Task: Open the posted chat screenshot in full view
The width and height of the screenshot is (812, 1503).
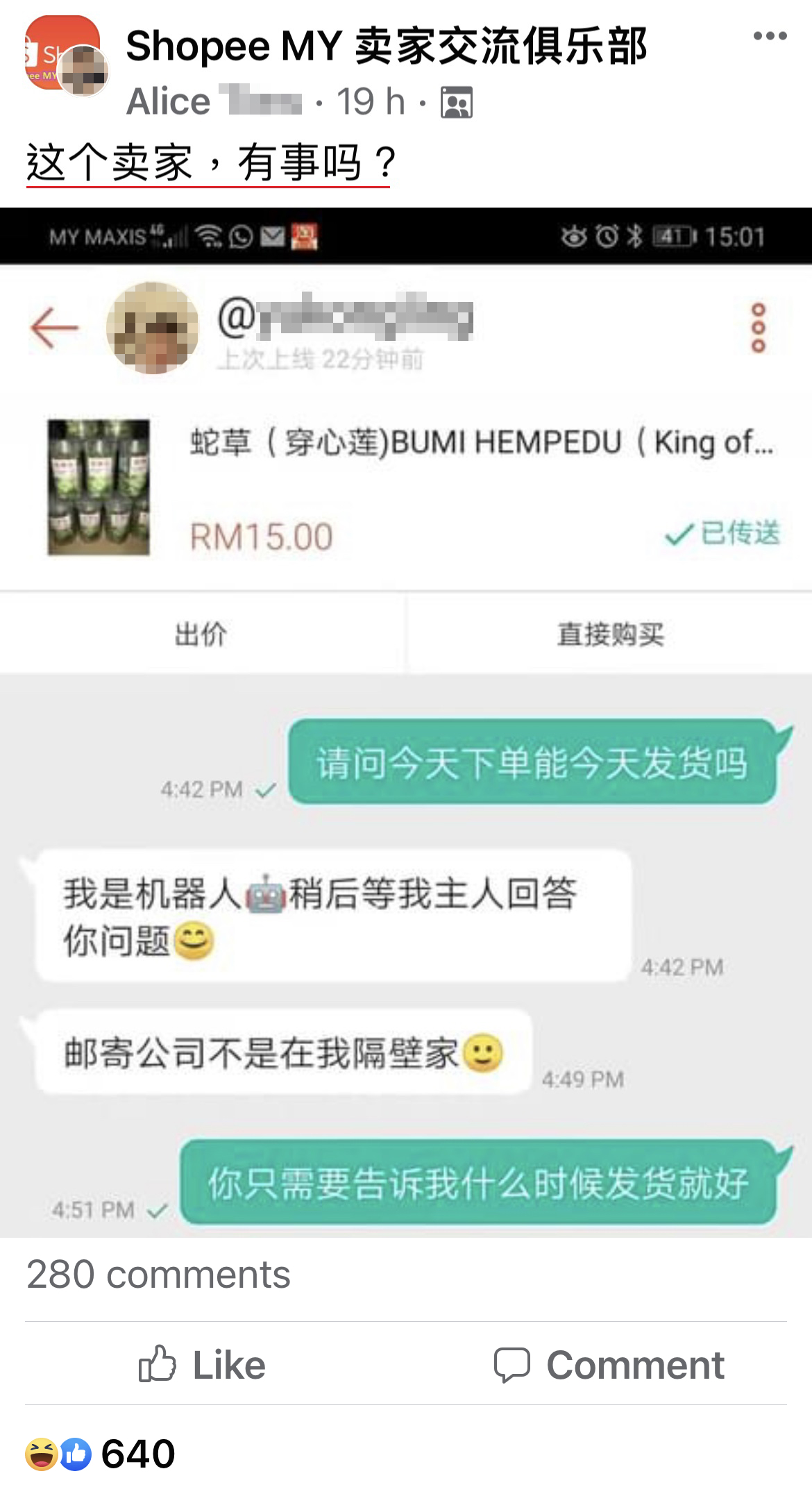Action: click(x=406, y=722)
